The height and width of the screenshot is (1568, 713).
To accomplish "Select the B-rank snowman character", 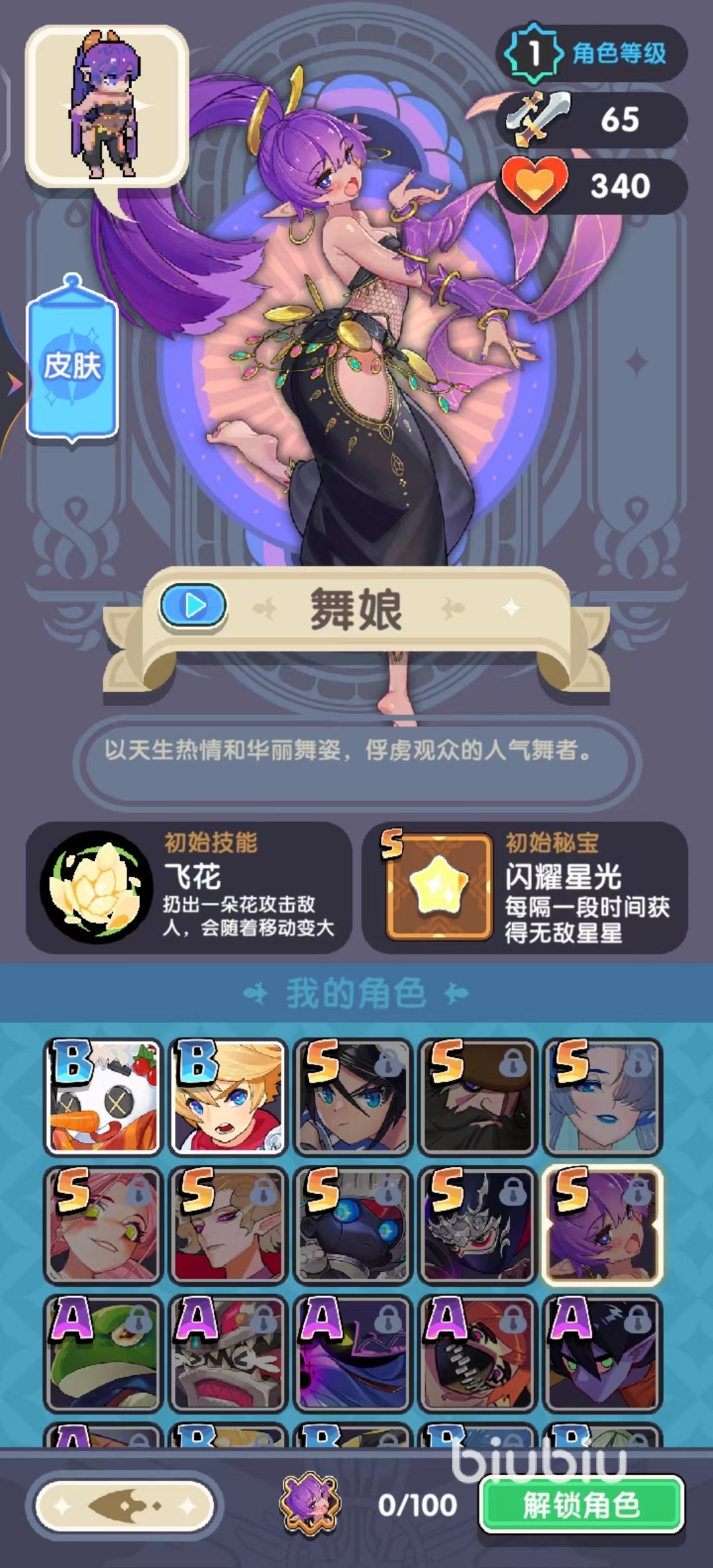I will point(103,1097).
